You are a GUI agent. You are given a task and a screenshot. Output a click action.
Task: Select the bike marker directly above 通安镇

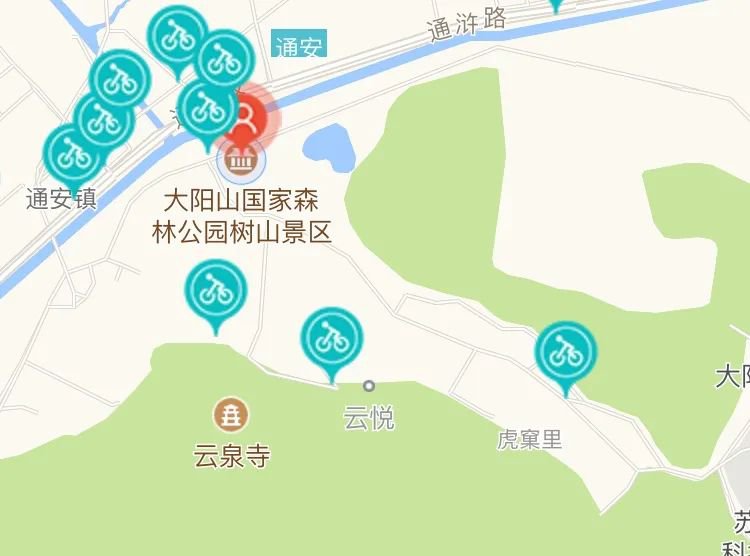click(x=72, y=154)
